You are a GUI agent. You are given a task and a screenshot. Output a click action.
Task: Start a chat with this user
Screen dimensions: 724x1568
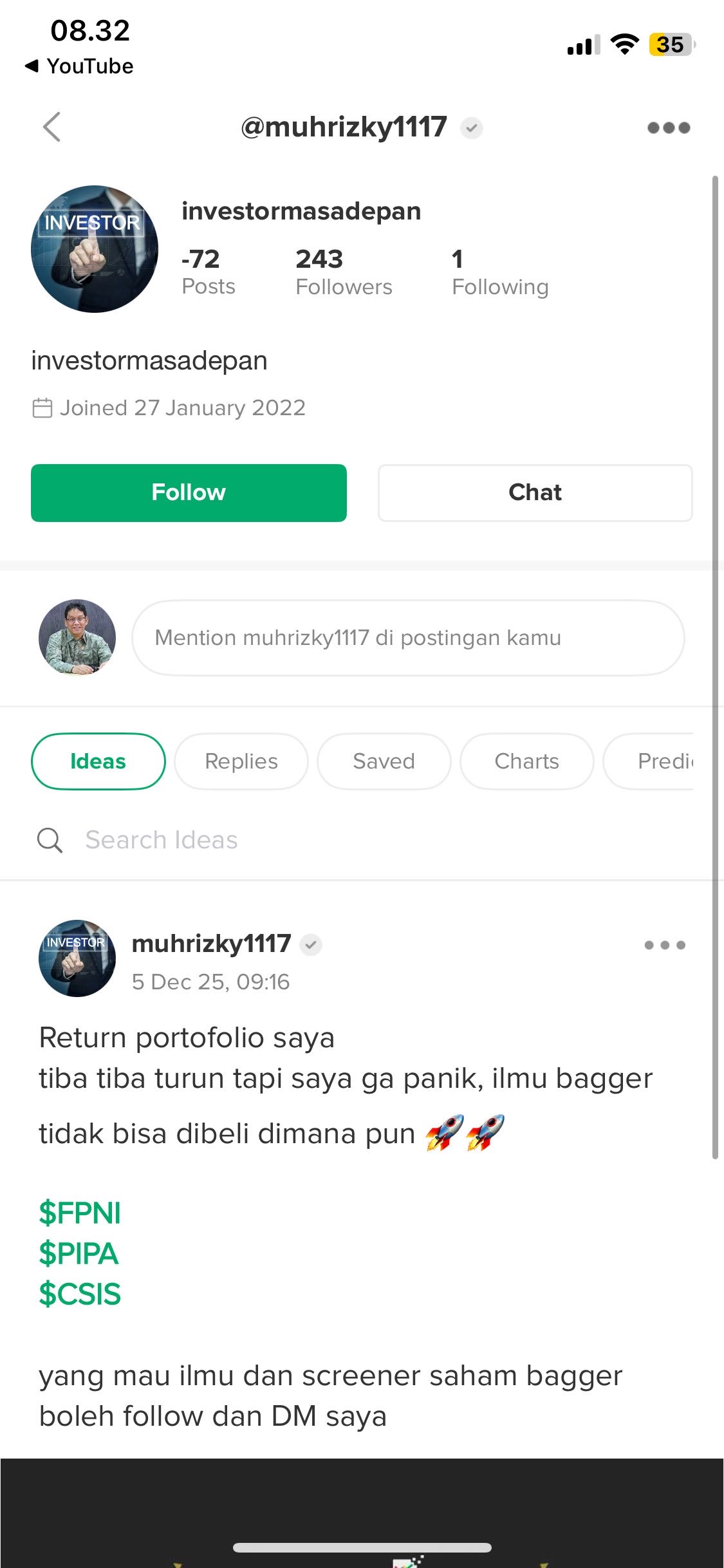(535, 492)
